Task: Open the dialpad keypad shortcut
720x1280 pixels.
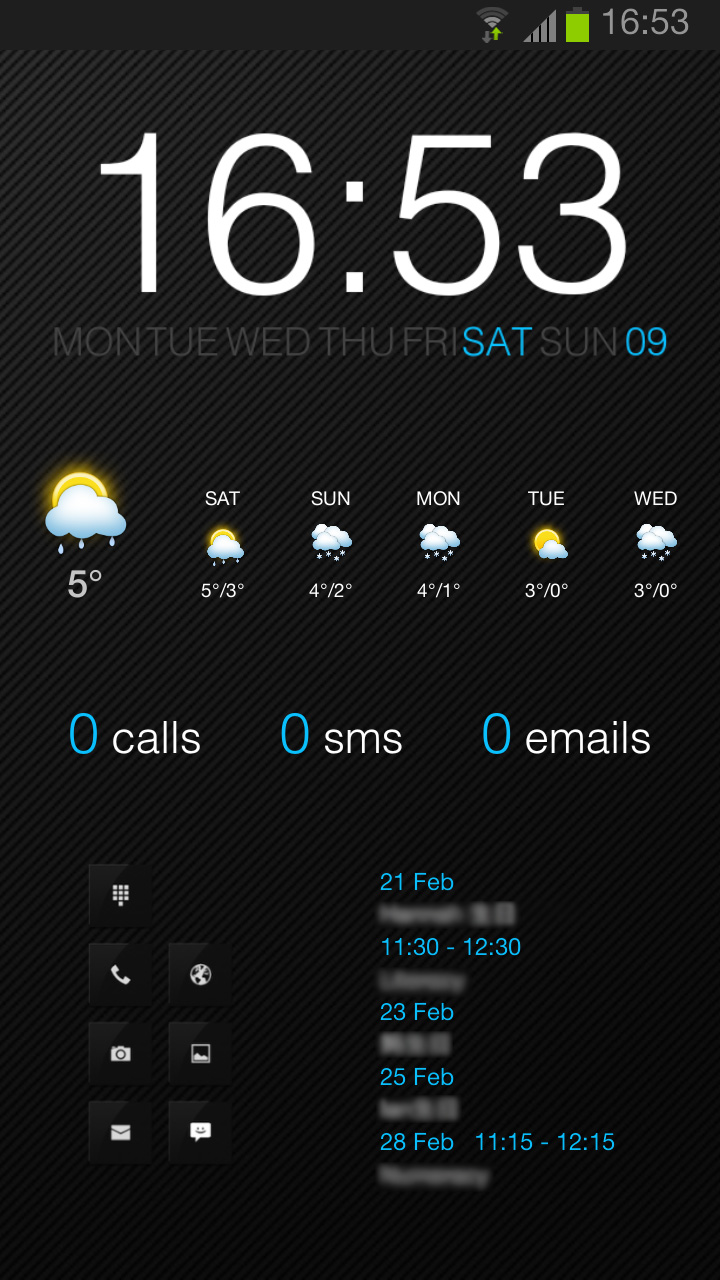Action: tap(121, 895)
